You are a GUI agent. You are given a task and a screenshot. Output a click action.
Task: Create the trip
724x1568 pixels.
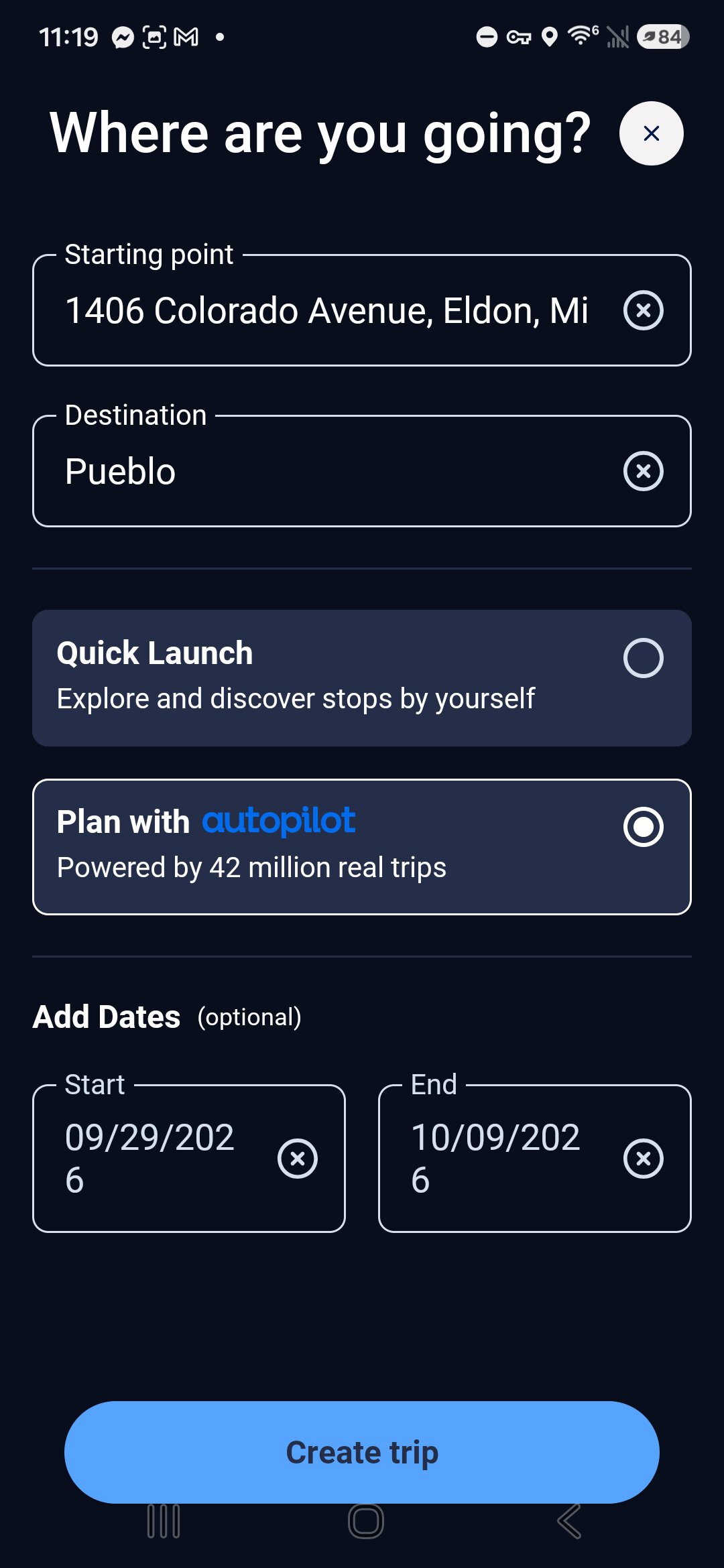362,1452
